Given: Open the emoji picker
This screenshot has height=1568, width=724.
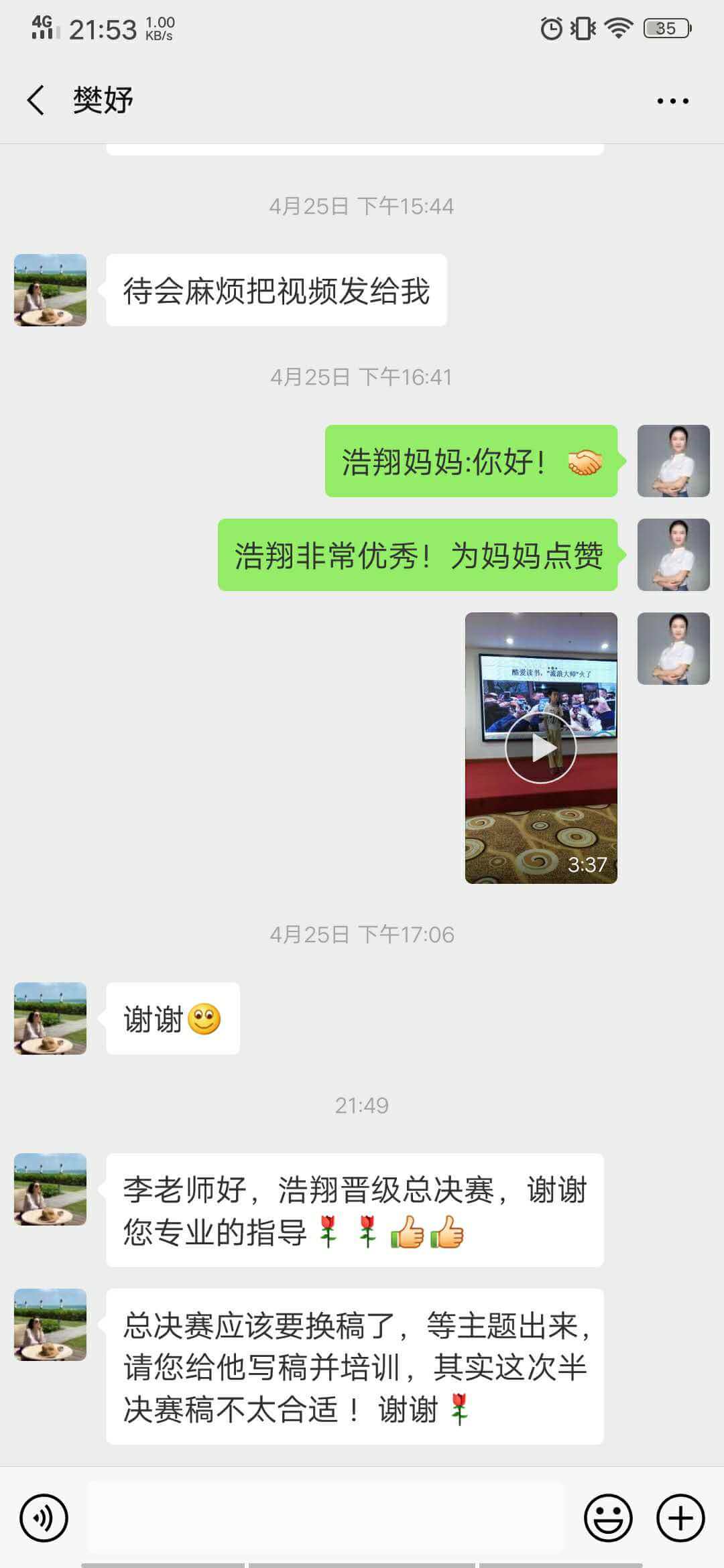Looking at the screenshot, I should tap(608, 1518).
